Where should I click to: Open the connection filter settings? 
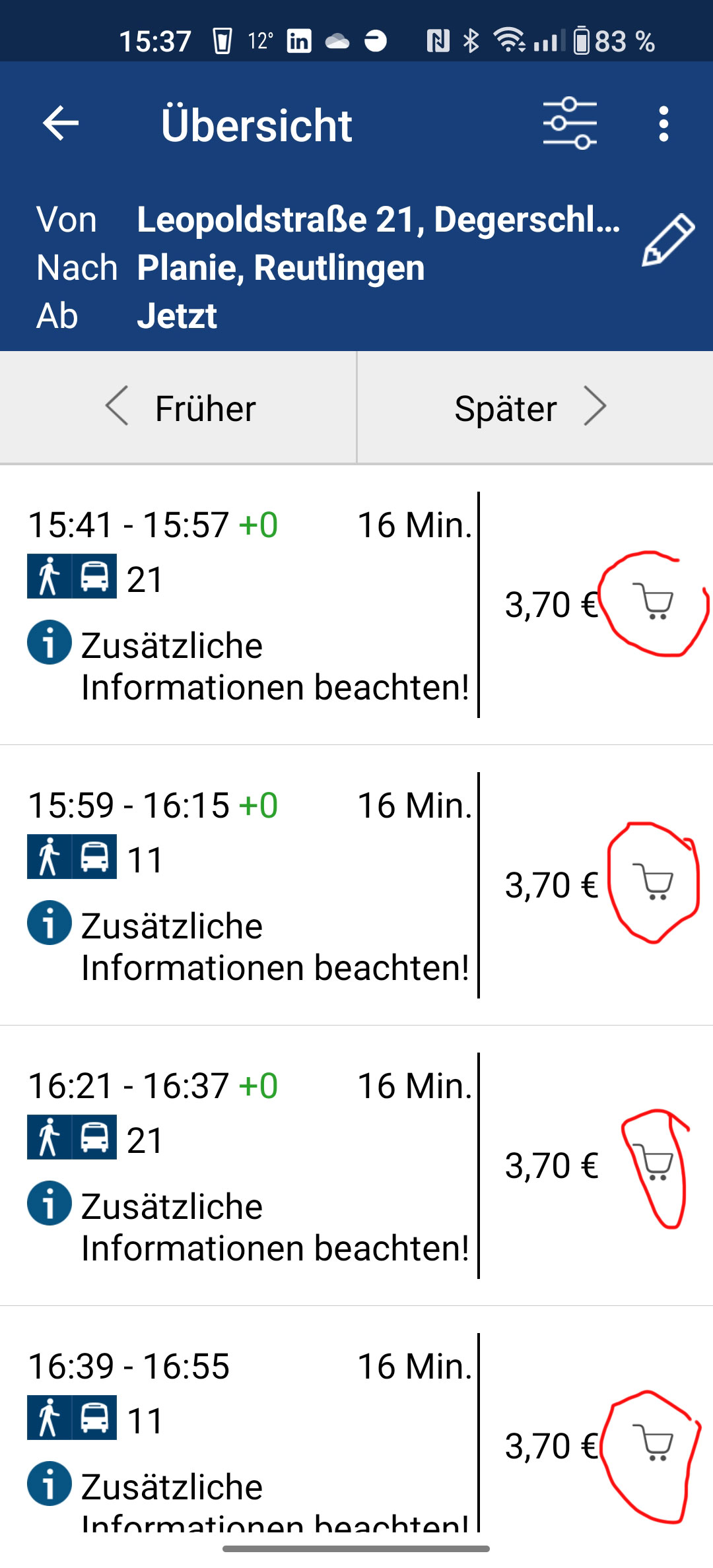pos(570,123)
